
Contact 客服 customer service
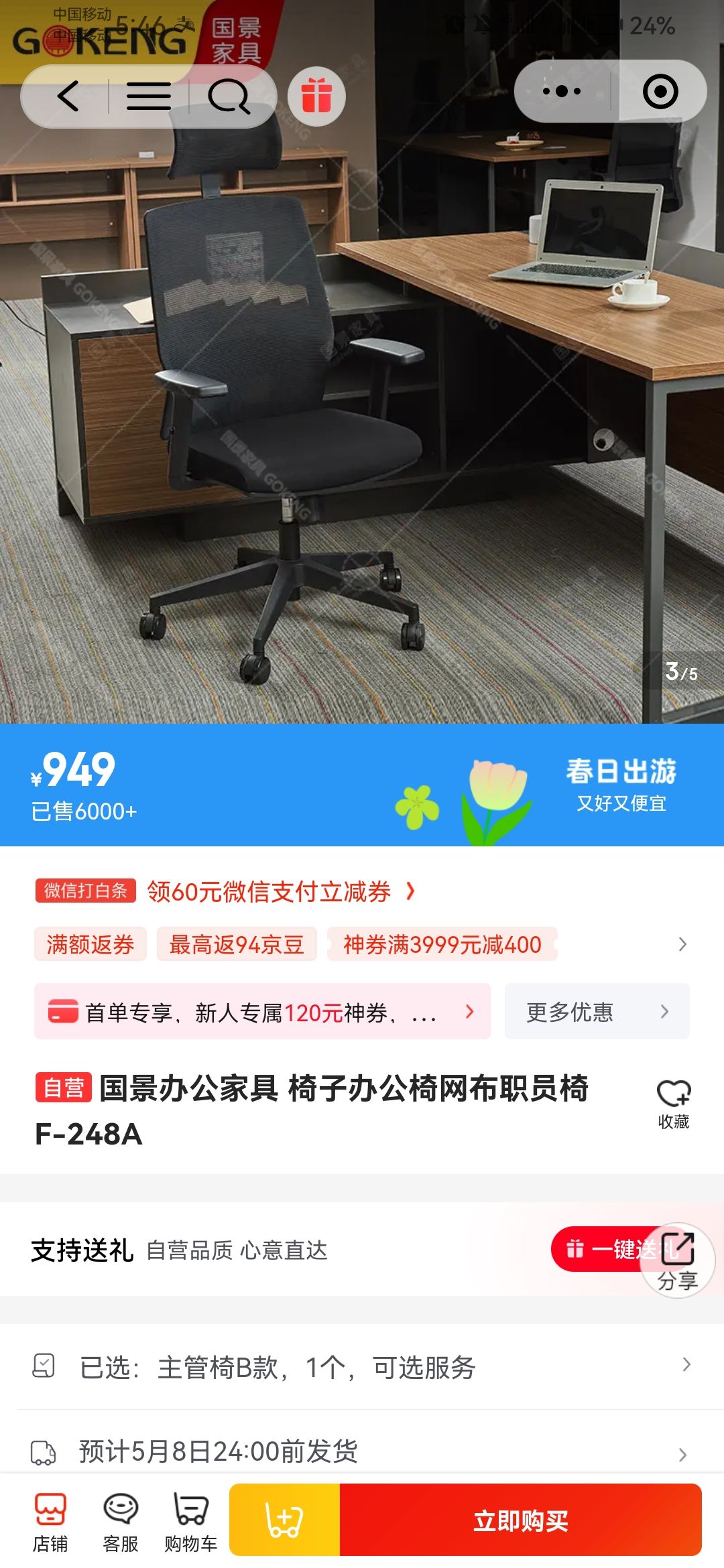(121, 1522)
